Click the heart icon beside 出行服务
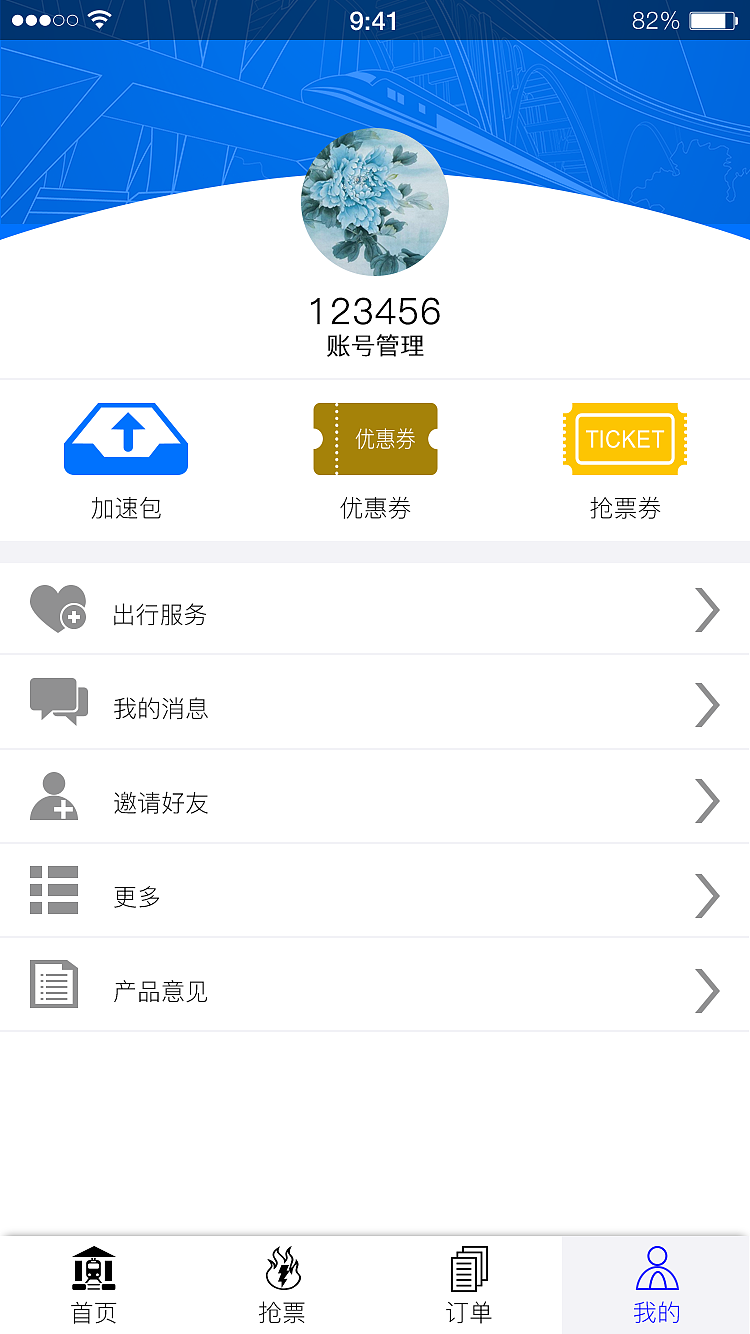This screenshot has height=1334, width=750. tap(58, 608)
